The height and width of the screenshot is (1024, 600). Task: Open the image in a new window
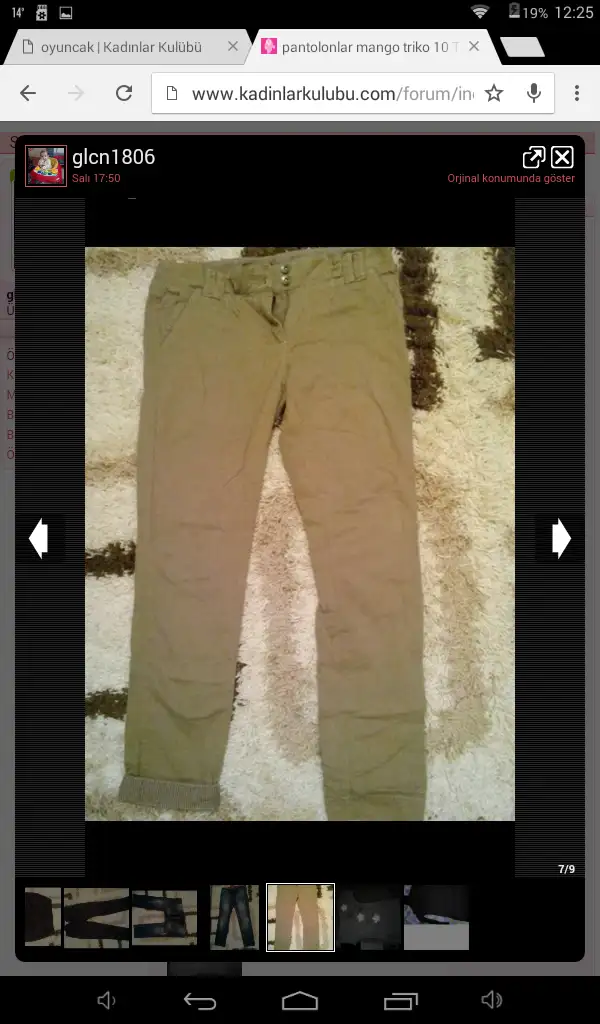[533, 157]
